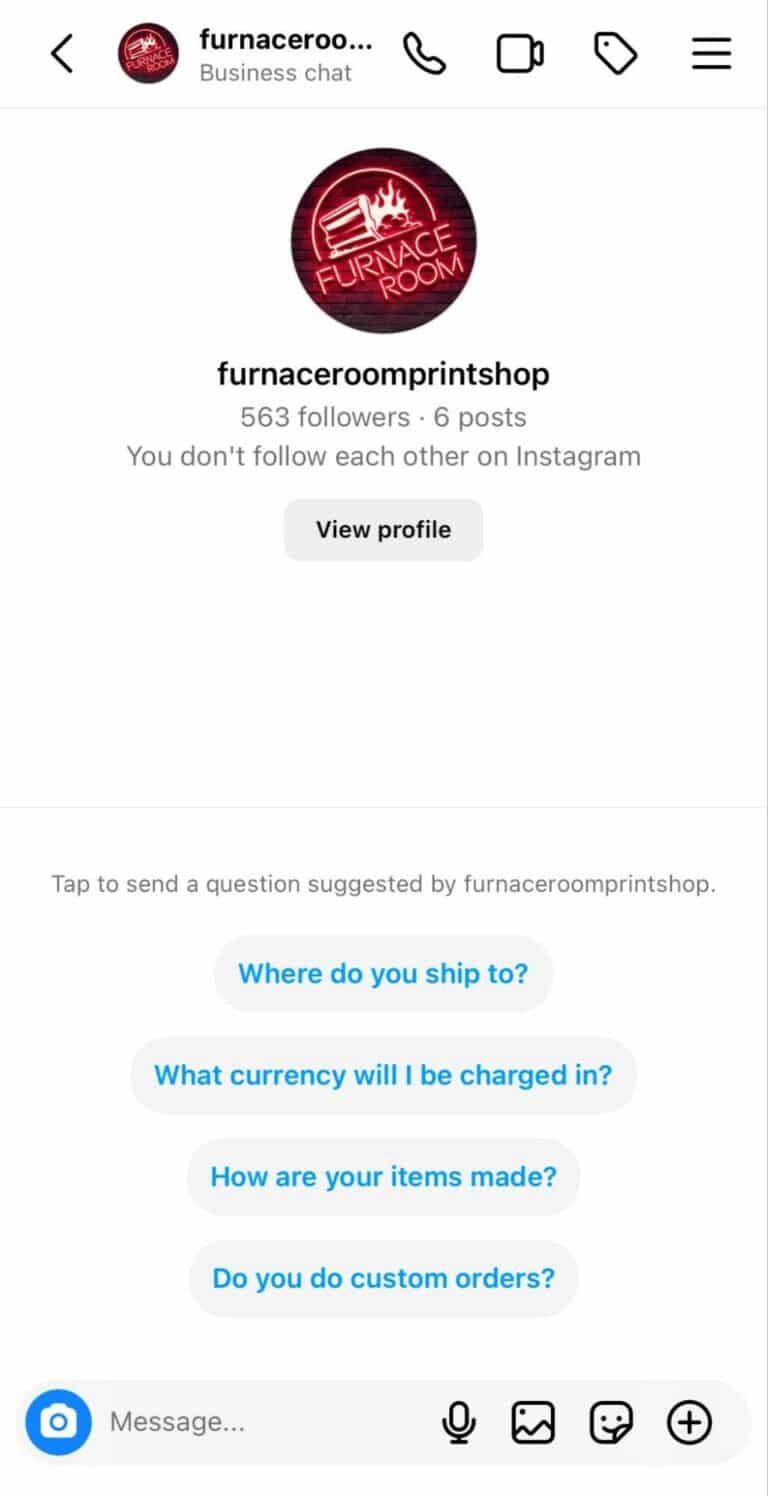Tap the View profile button

pos(383,530)
